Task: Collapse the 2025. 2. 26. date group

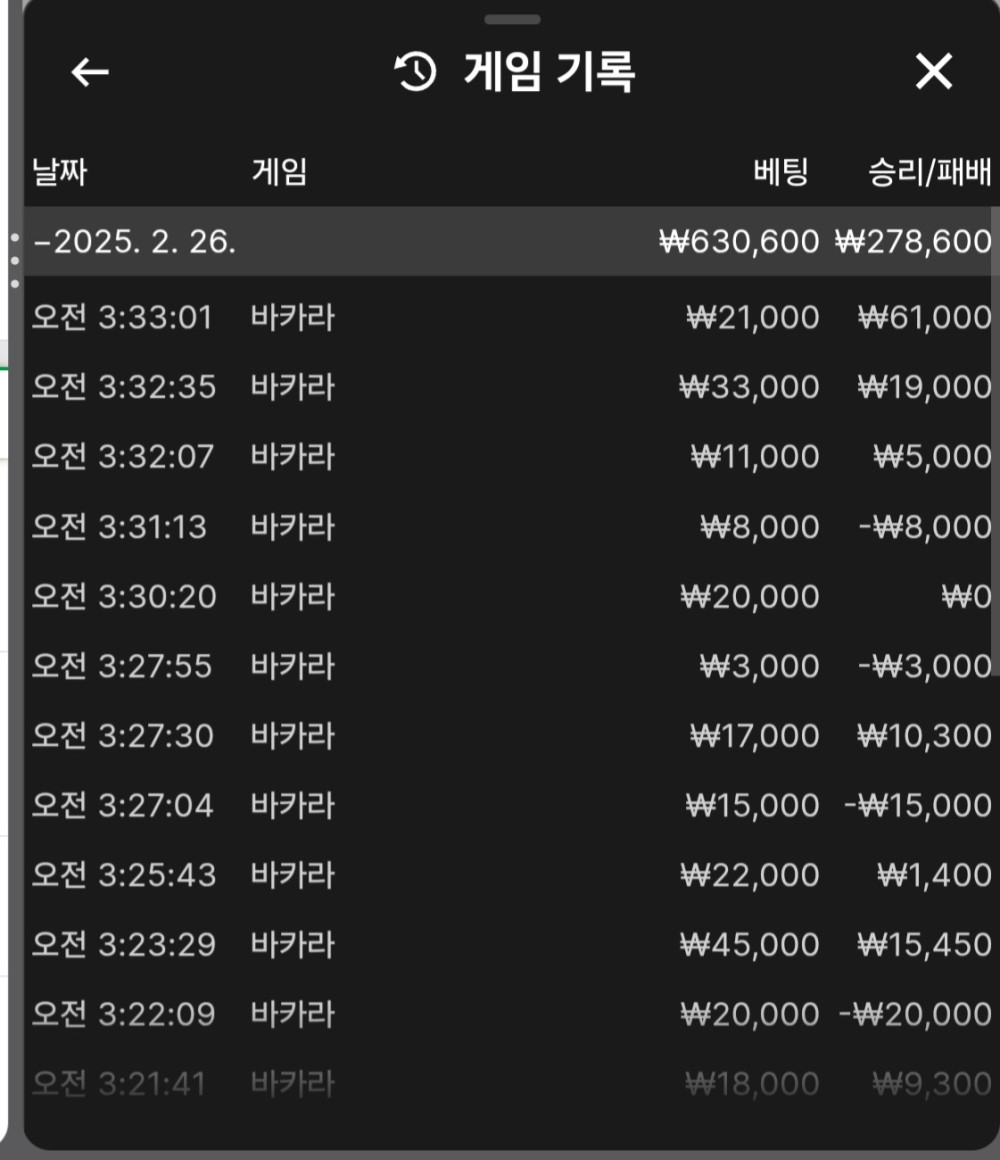Action: tap(135, 241)
